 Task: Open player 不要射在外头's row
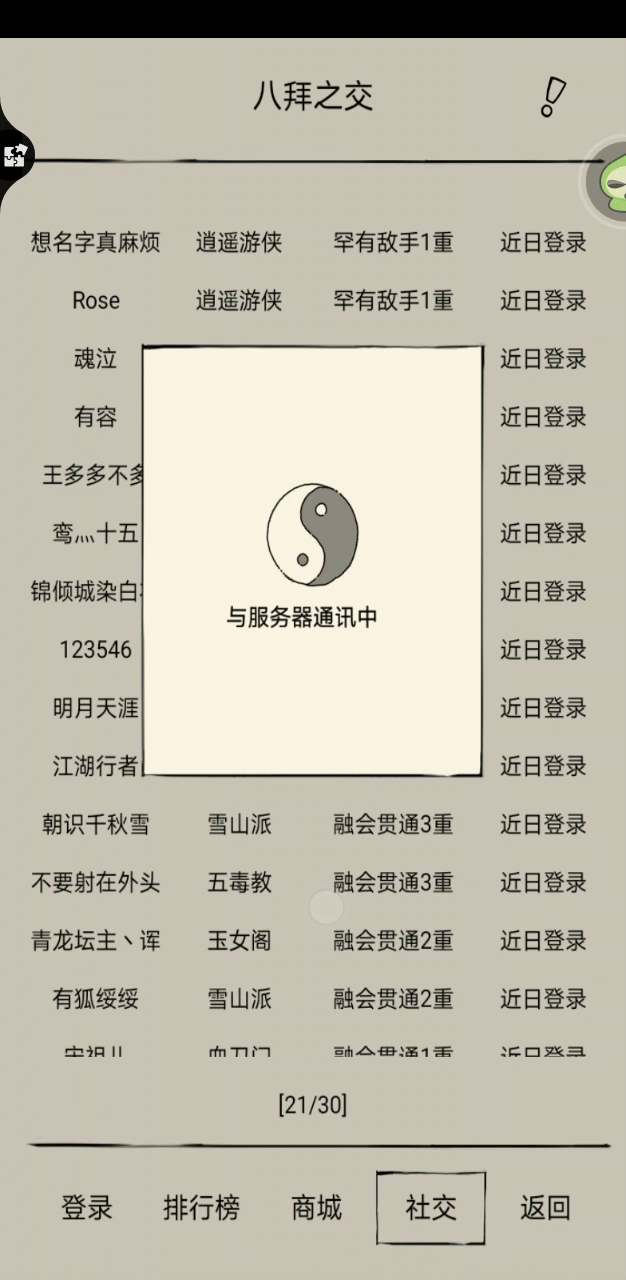tap(309, 882)
